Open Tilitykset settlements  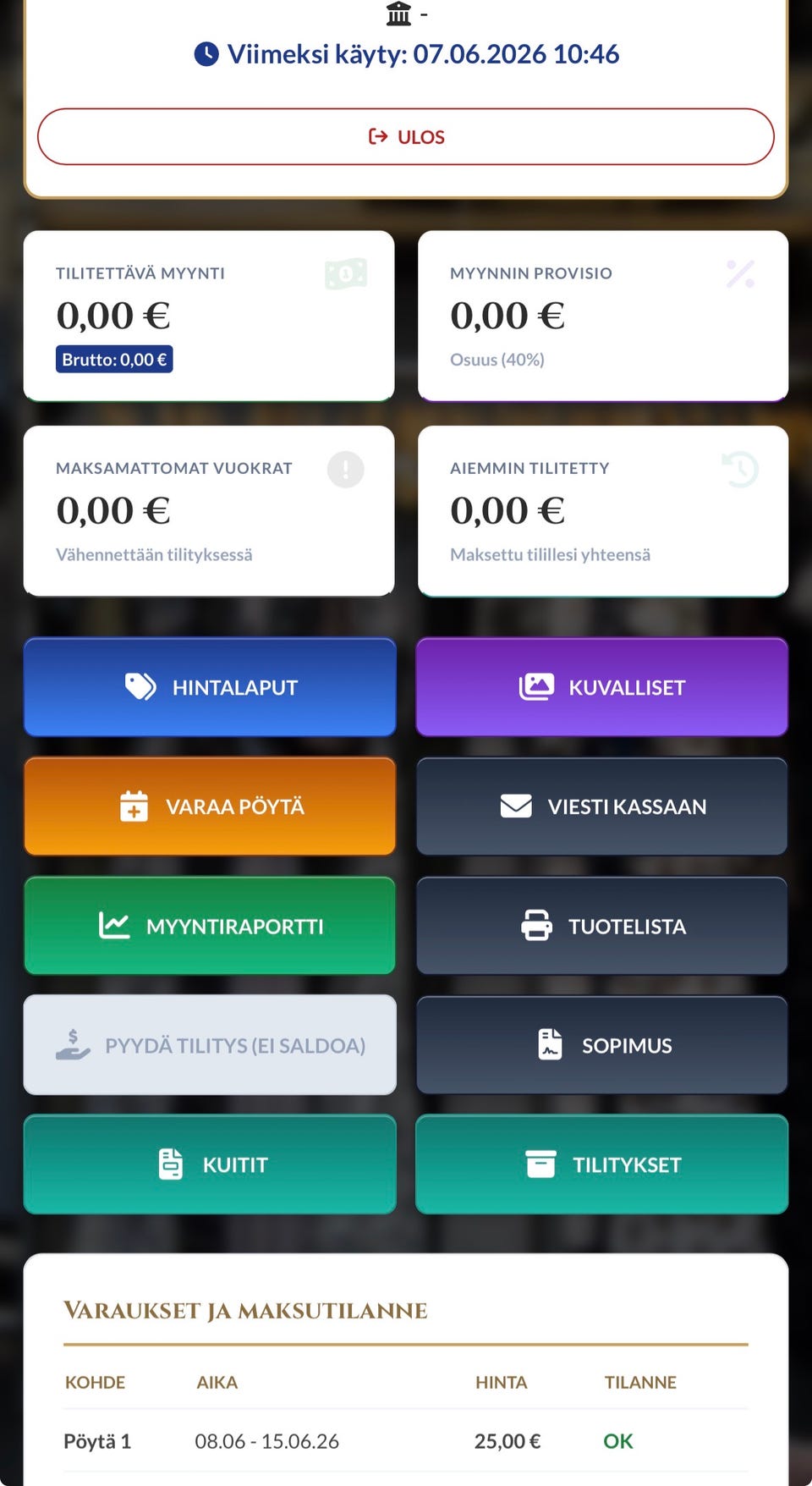602,1164
